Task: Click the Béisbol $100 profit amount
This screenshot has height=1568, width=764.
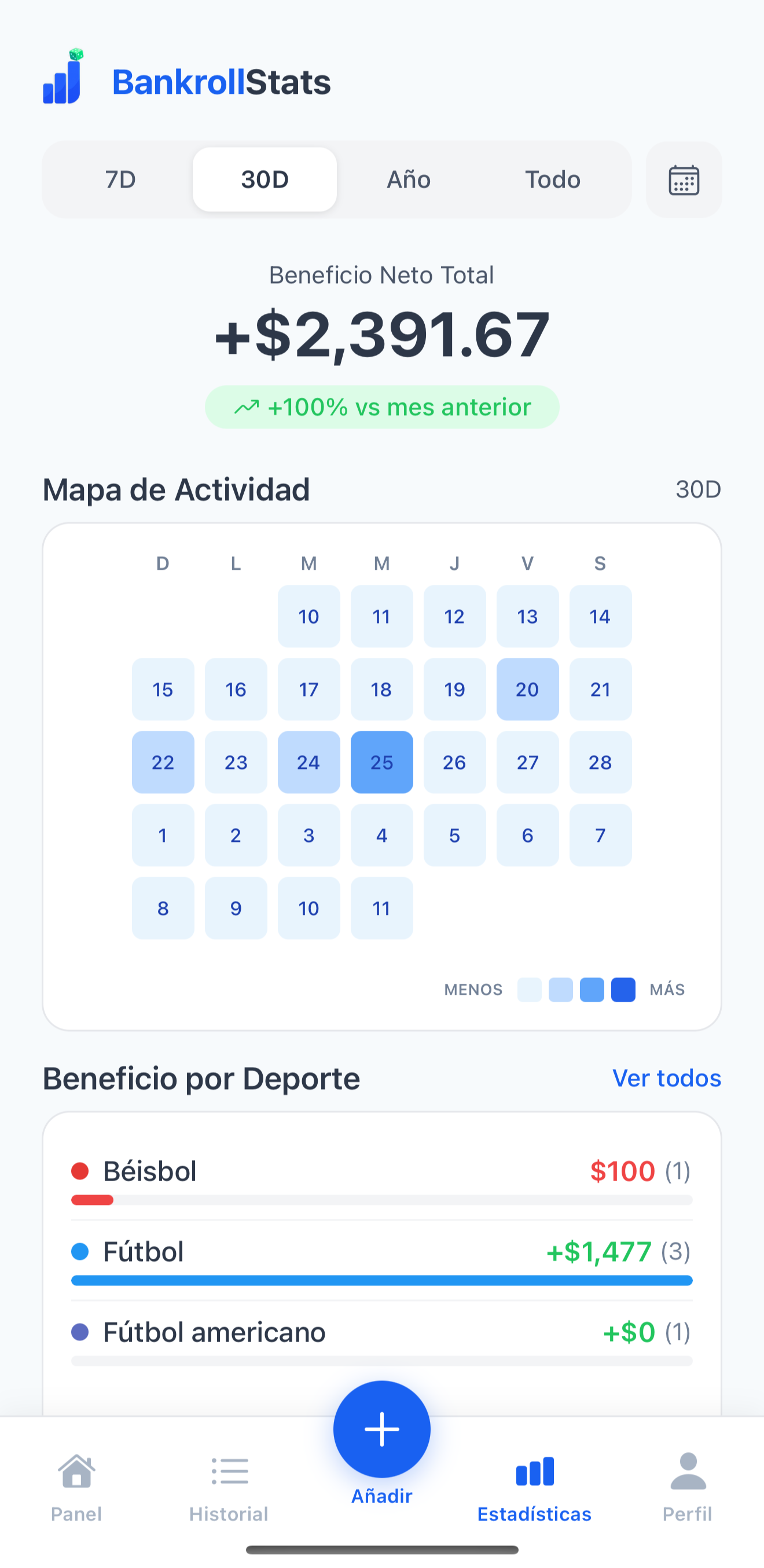Action: [x=622, y=1170]
